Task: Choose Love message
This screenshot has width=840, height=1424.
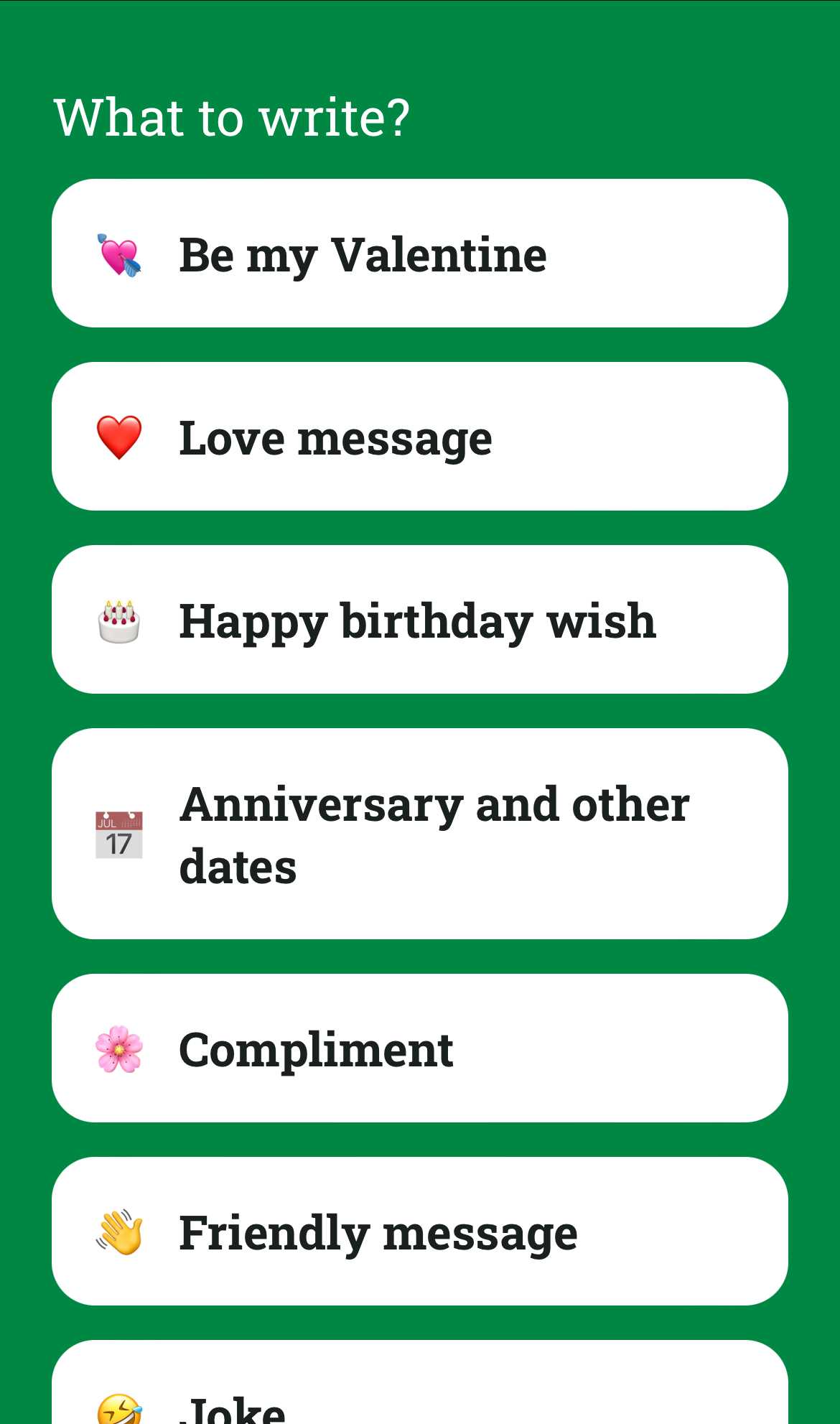Action: [420, 437]
